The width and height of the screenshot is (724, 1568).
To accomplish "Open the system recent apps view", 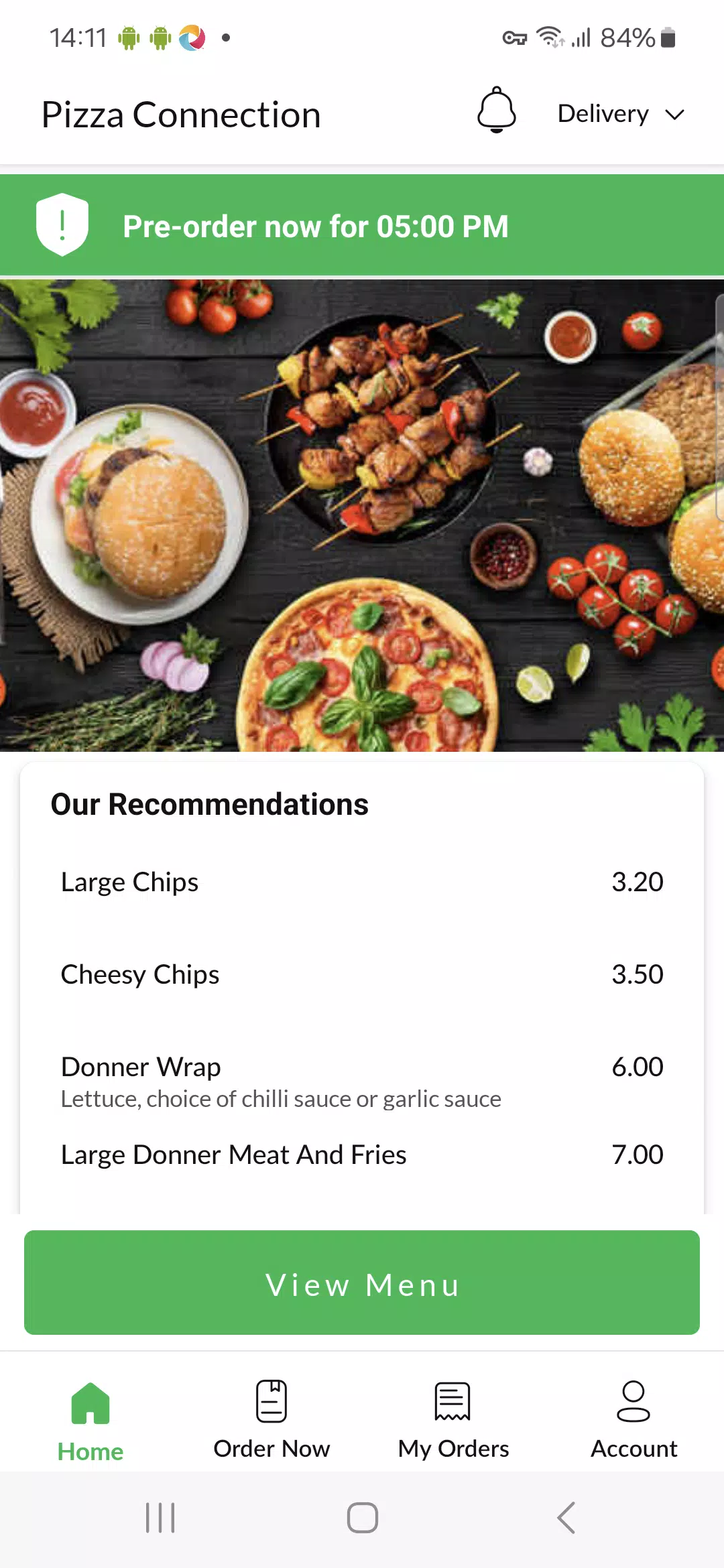I will coord(160,1518).
